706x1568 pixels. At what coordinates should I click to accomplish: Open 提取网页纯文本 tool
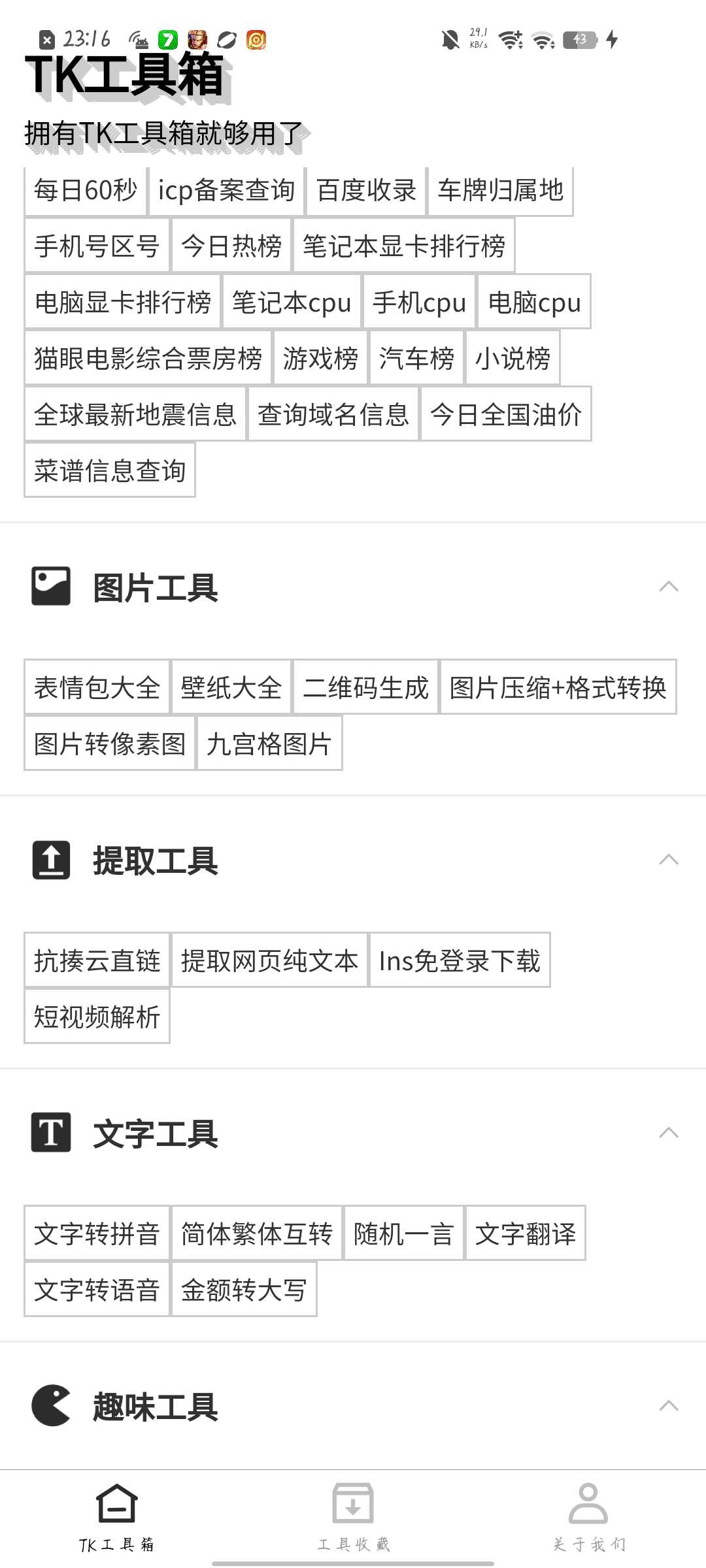(269, 961)
